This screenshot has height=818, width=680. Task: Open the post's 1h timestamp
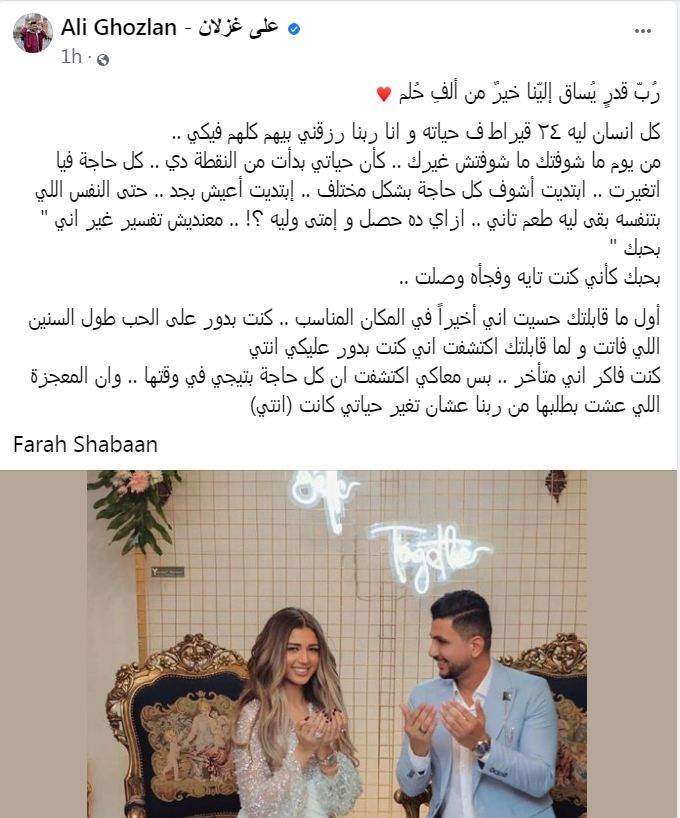coord(71,57)
